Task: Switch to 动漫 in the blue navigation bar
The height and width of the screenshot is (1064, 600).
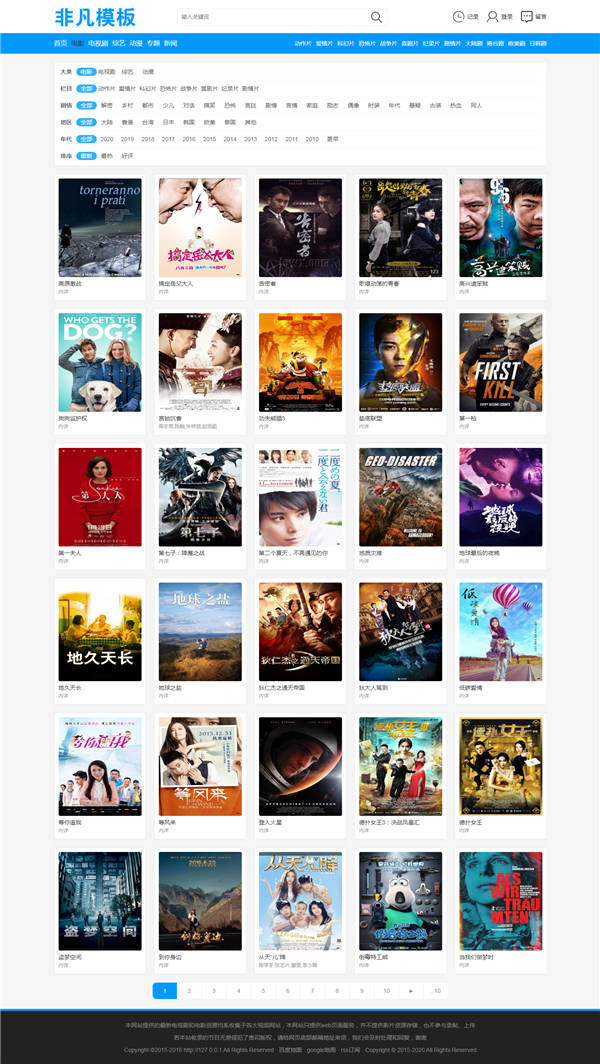Action: (136, 43)
